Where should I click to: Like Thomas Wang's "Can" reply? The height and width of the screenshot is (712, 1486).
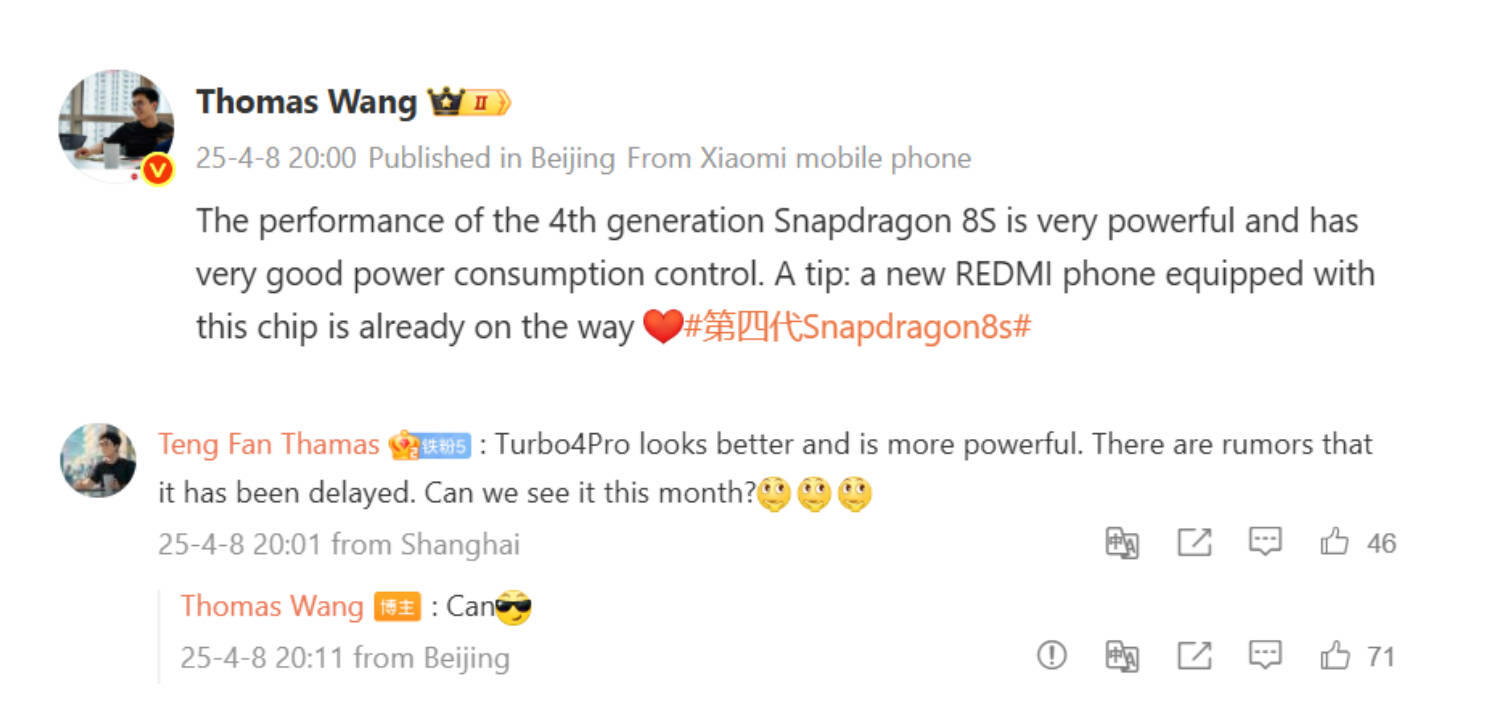tap(1334, 656)
